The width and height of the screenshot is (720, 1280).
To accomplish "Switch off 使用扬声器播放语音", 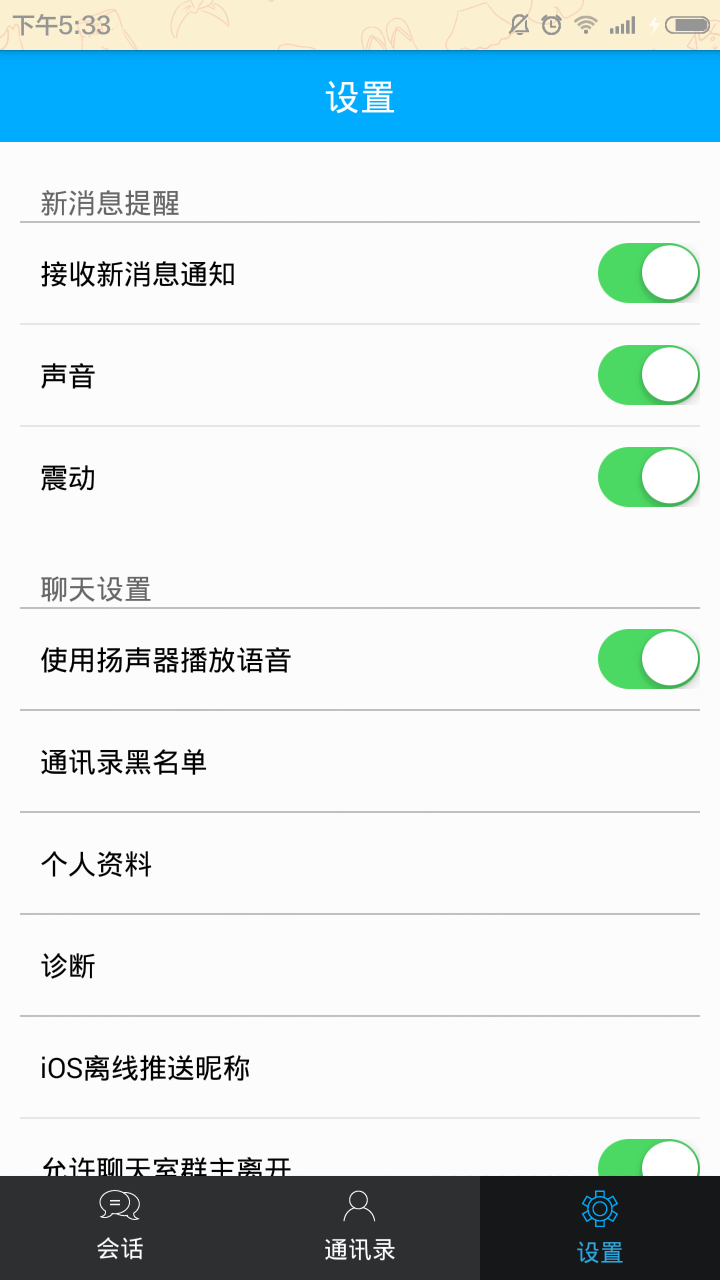I will point(648,659).
